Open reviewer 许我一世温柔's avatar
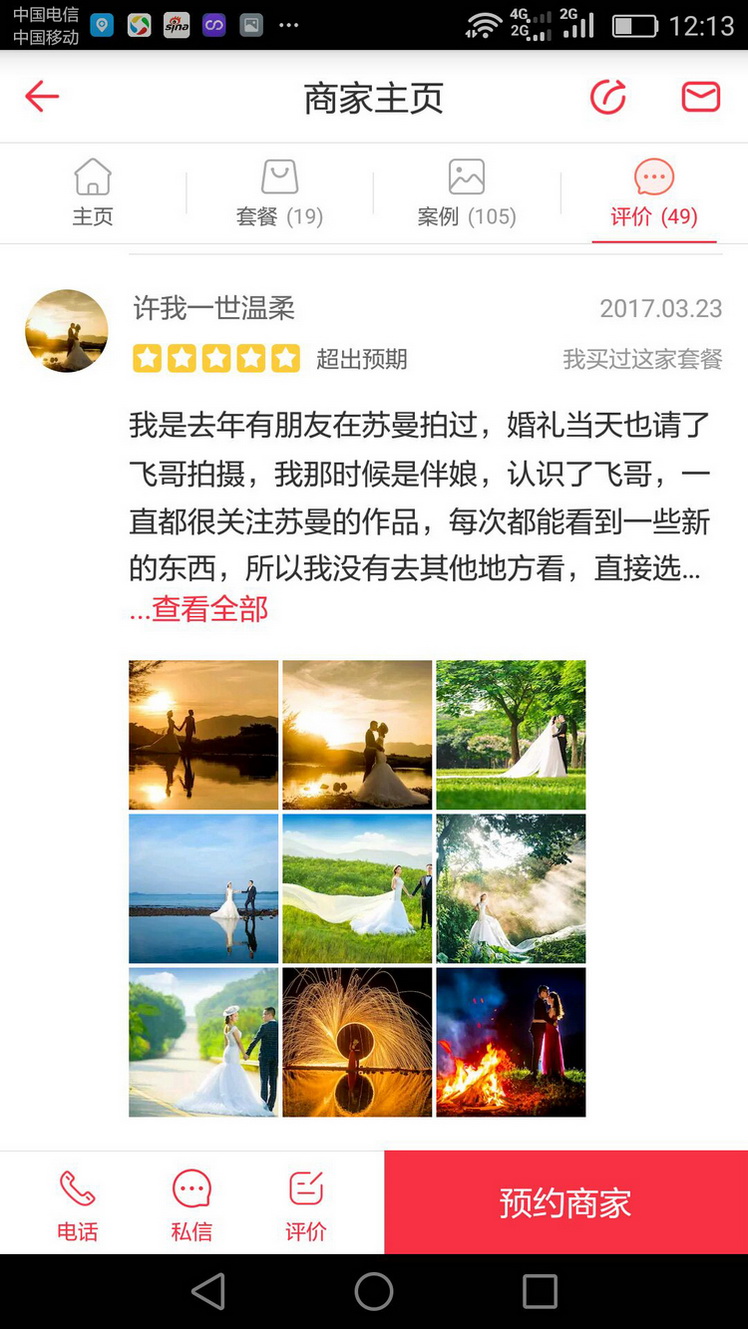This screenshot has width=748, height=1329. (66, 331)
